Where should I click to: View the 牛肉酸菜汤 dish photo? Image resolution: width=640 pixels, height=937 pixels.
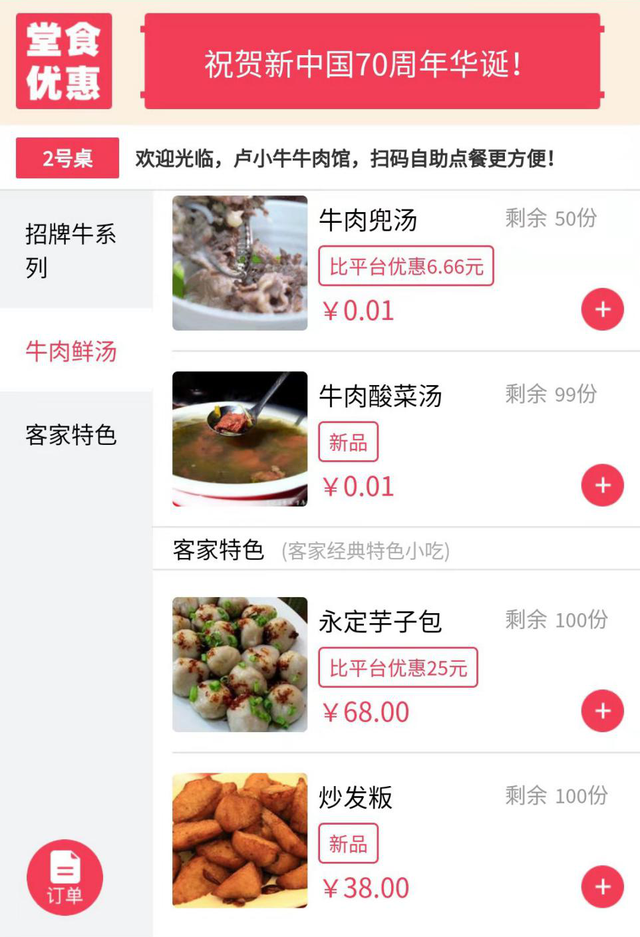tap(240, 439)
